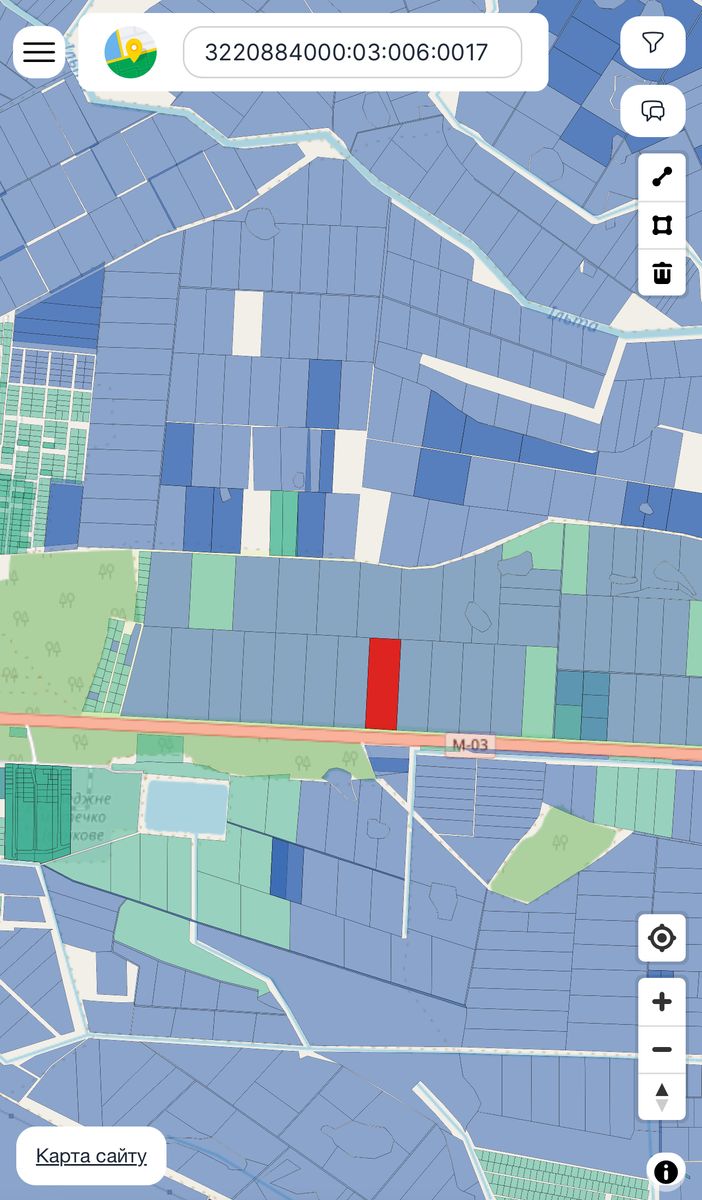Zoom in on the map
This screenshot has width=702, height=1200.
662,1002
